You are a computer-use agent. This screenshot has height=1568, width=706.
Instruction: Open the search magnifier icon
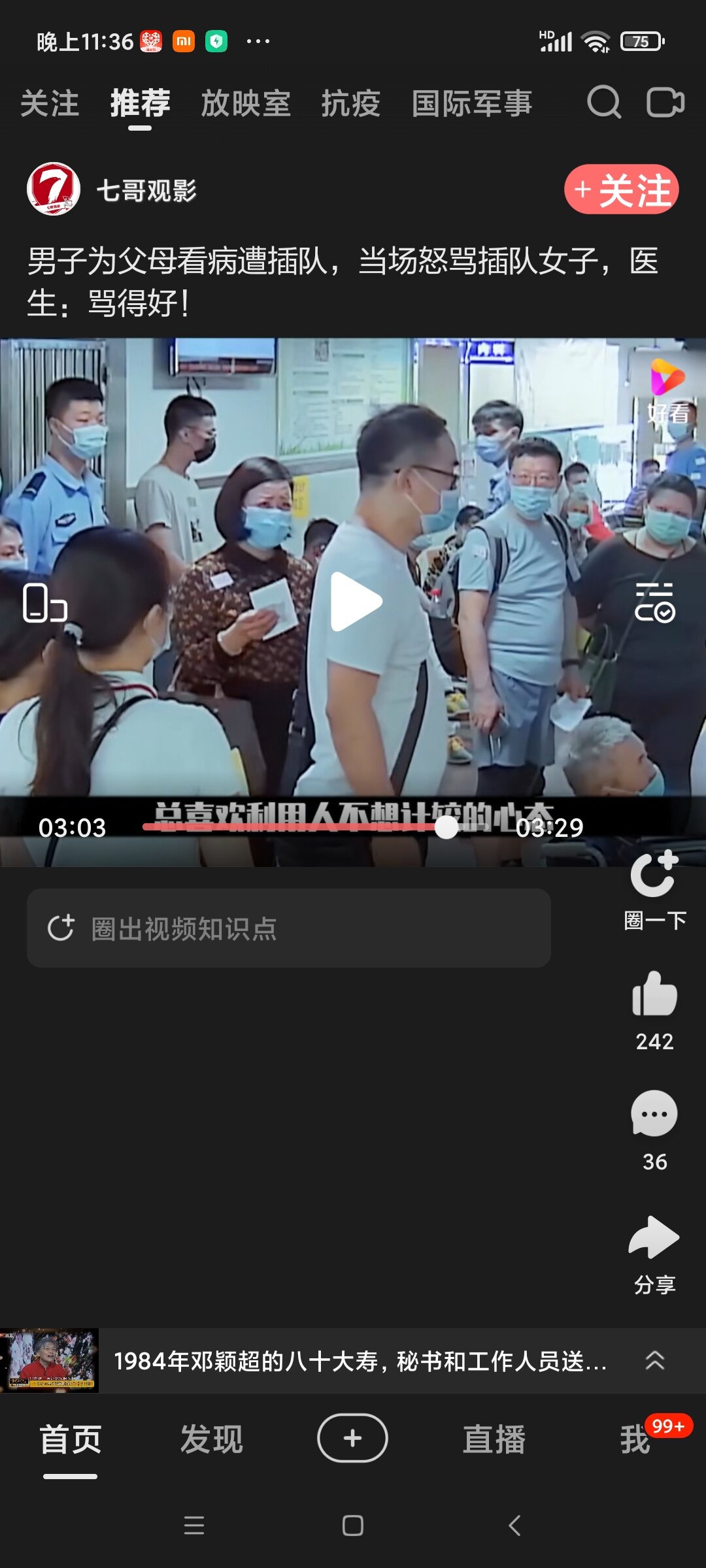click(x=603, y=103)
